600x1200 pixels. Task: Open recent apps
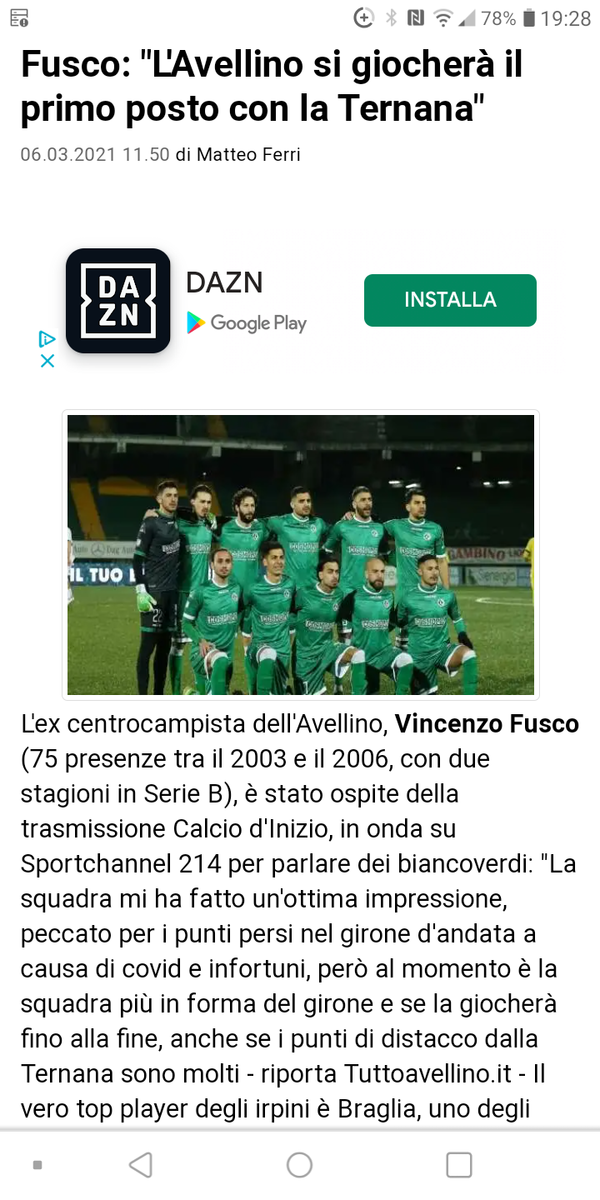tap(459, 1164)
